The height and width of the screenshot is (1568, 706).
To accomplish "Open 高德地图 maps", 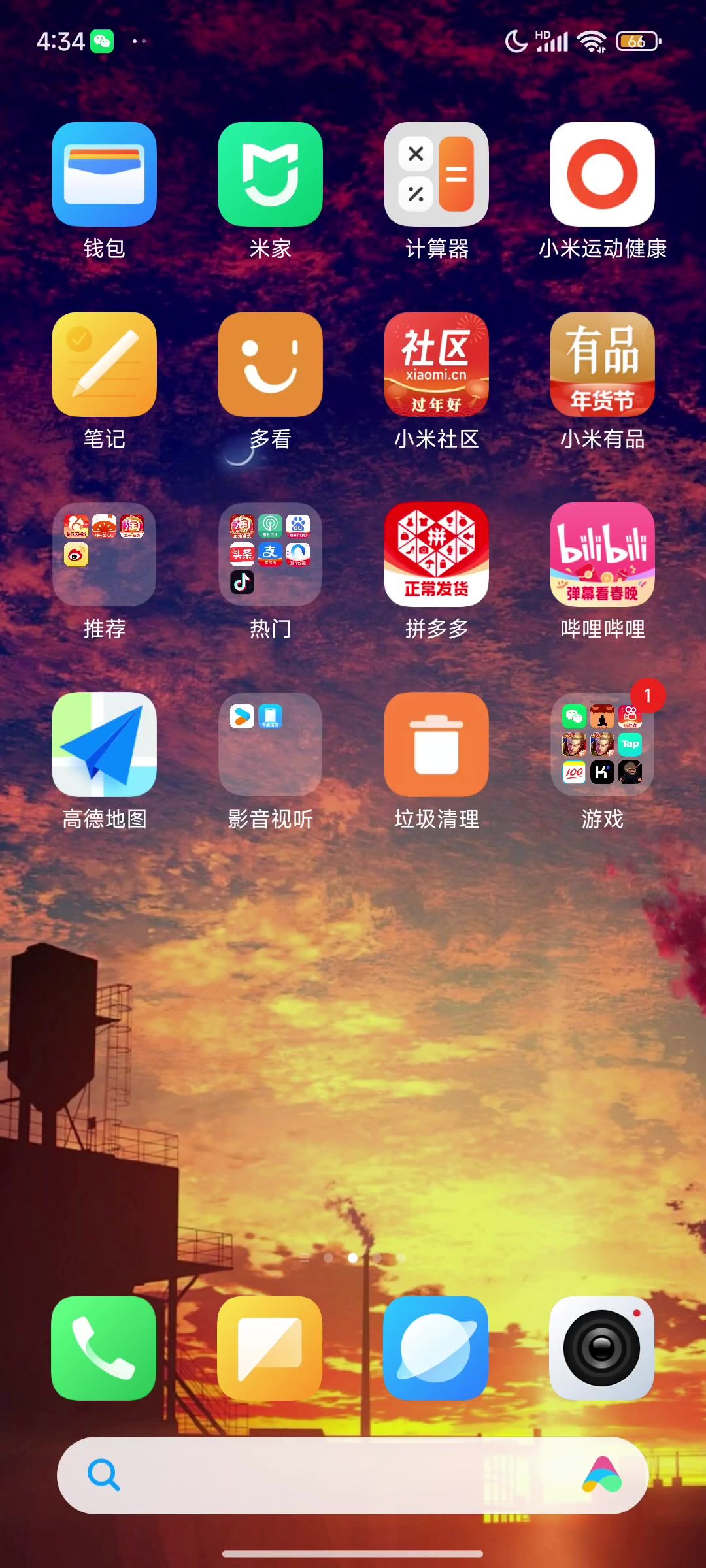I will click(104, 744).
